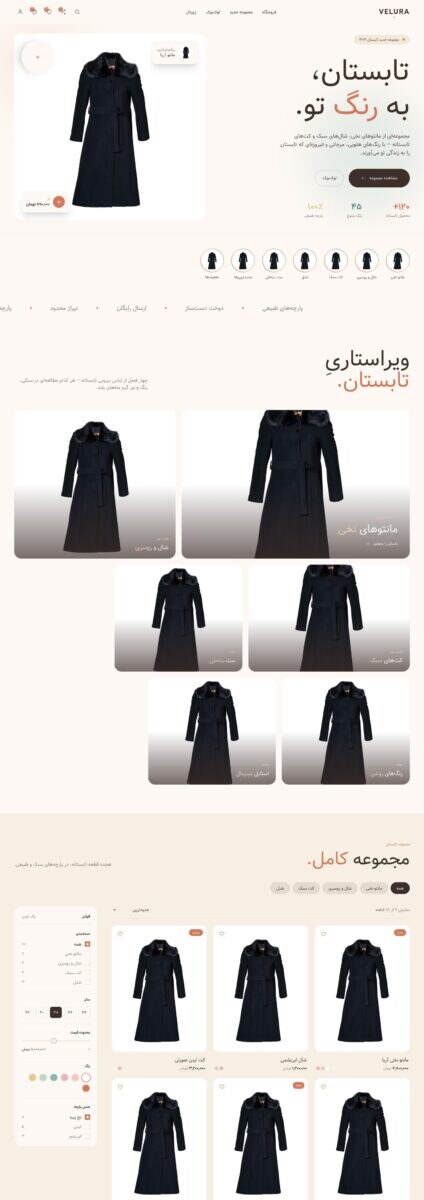This screenshot has height=1200, width=424.
Task: Open the فروشگاه nav link
Action: [269, 11]
